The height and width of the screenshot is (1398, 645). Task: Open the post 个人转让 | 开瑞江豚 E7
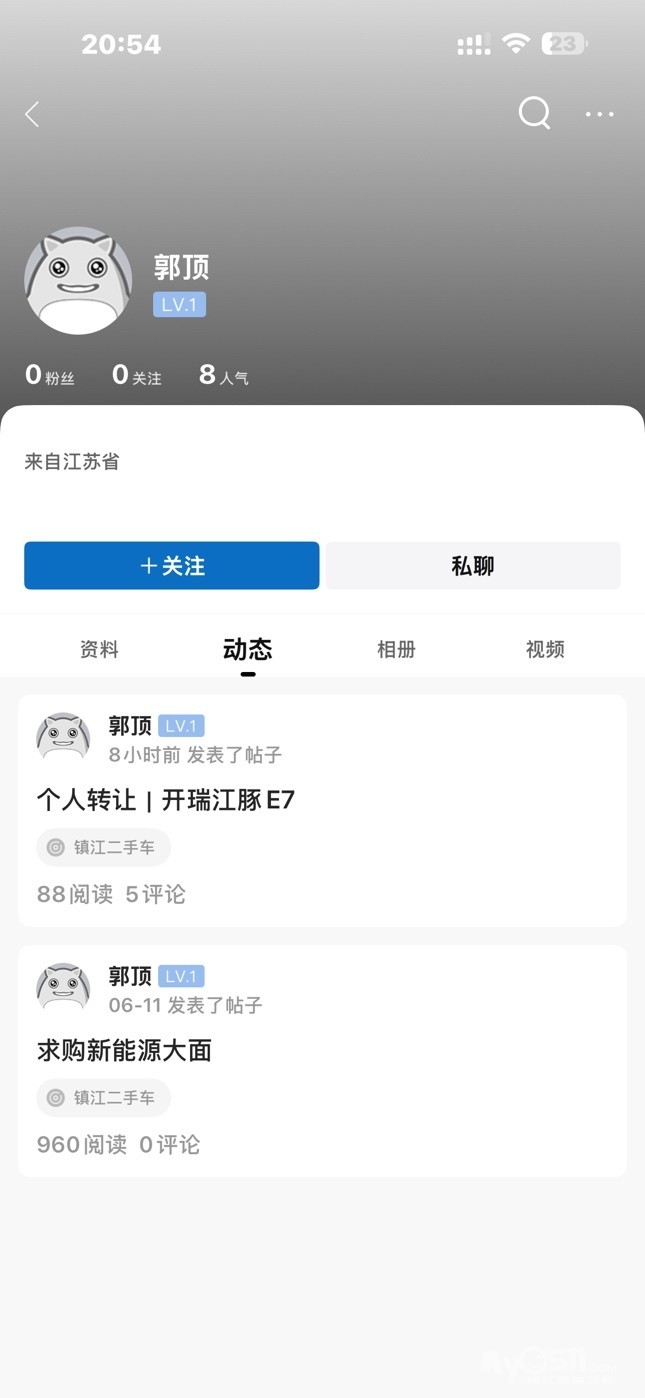tap(166, 800)
